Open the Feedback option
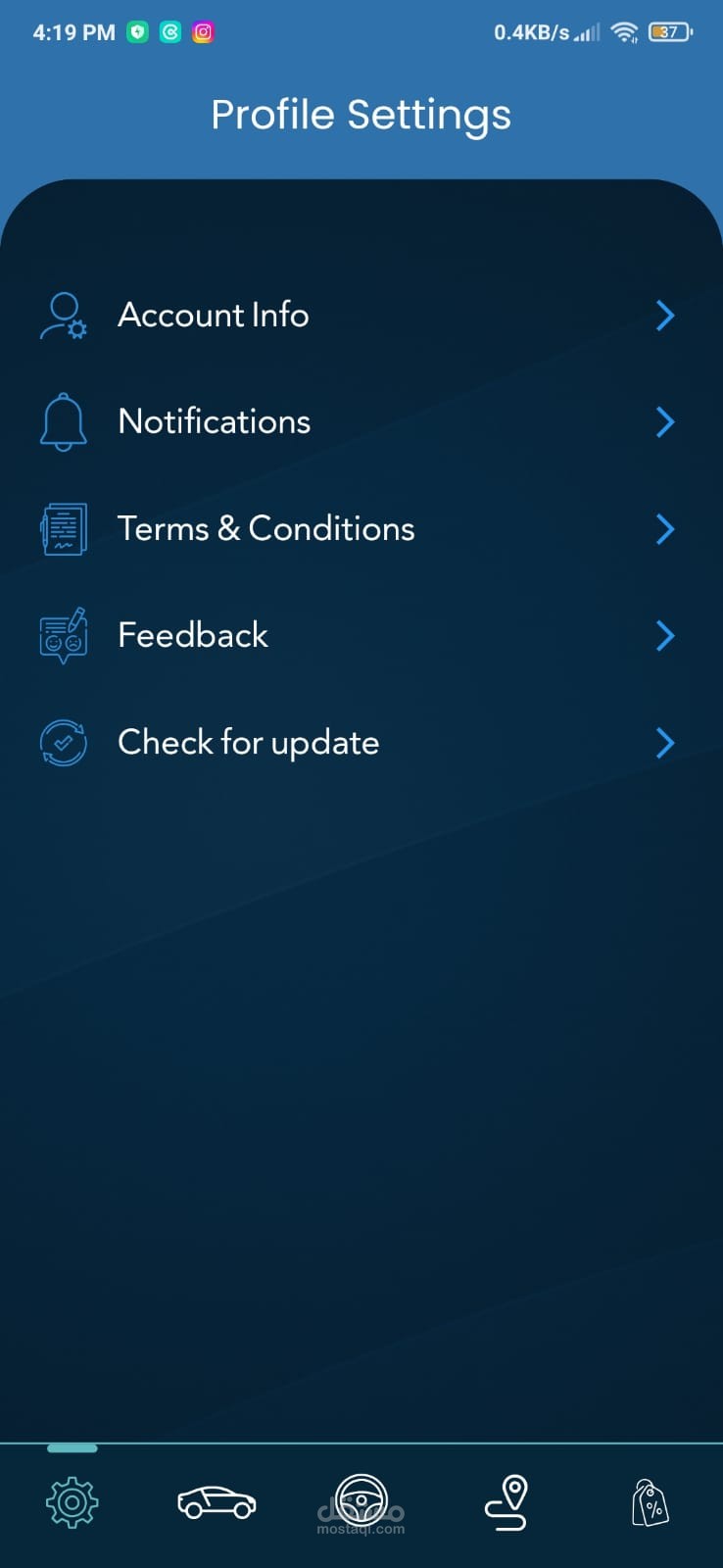723x1568 pixels. pos(193,636)
